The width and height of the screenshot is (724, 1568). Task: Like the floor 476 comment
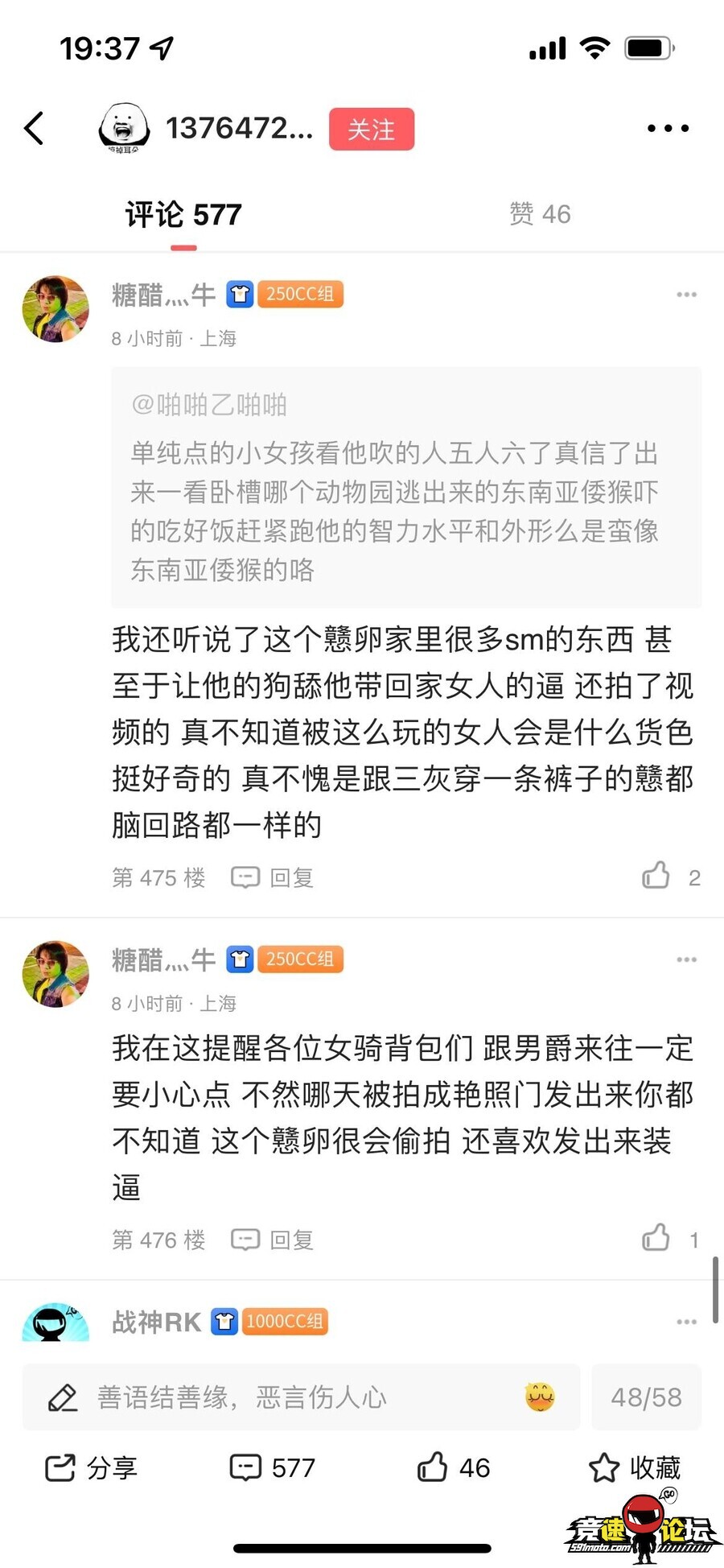pos(656,1238)
